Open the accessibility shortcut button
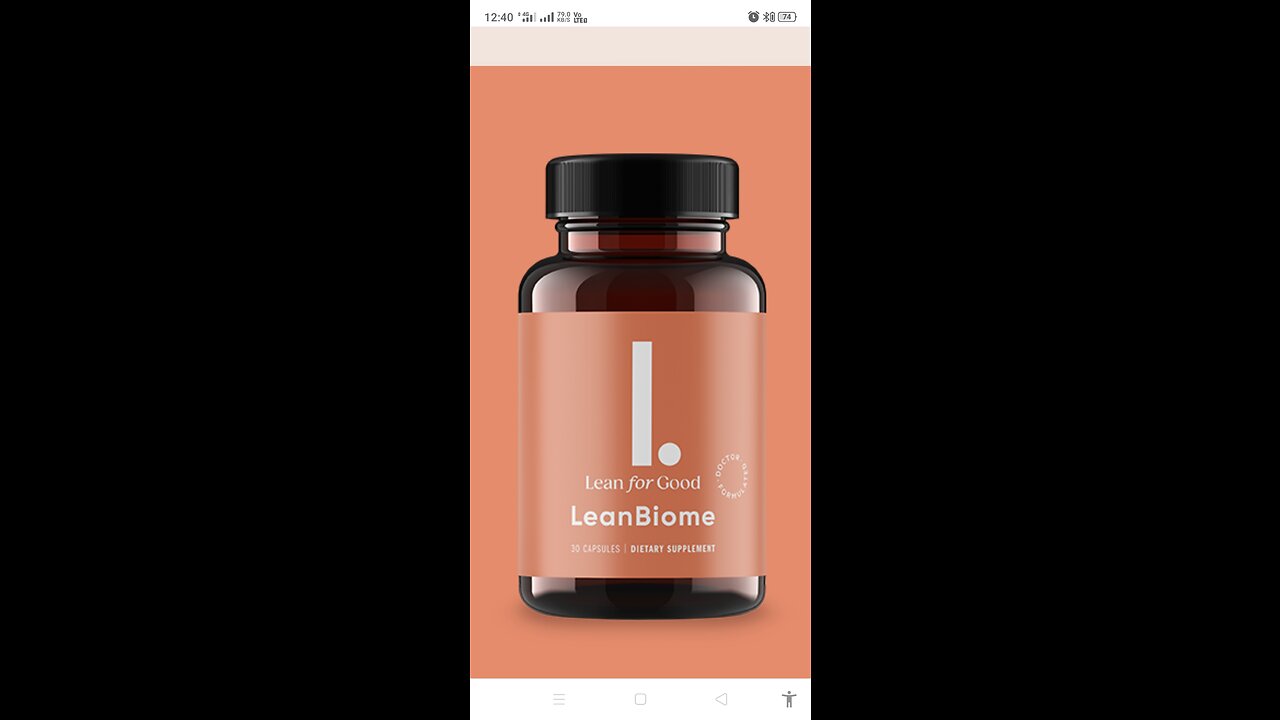This screenshot has height=720, width=1280. [789, 699]
